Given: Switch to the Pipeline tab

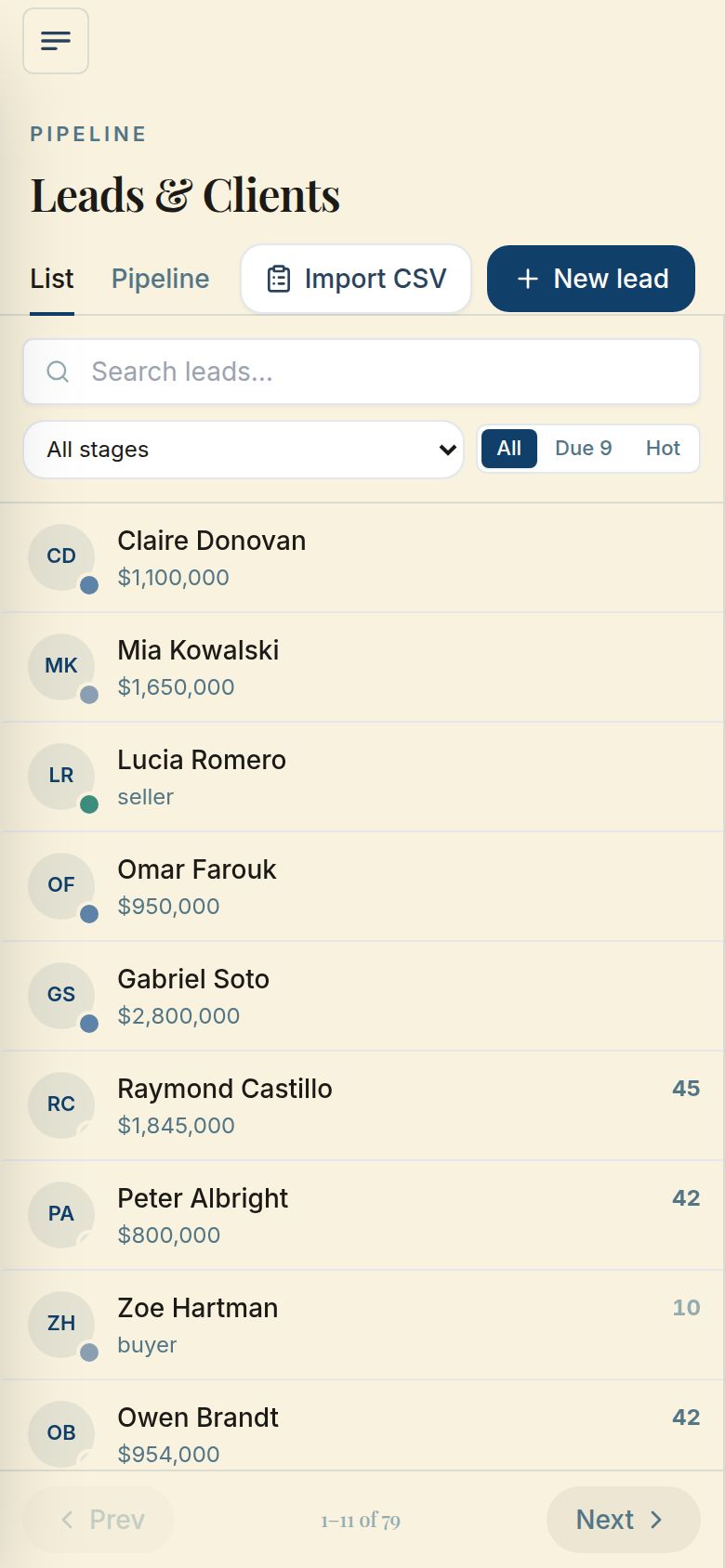Looking at the screenshot, I should [x=161, y=279].
